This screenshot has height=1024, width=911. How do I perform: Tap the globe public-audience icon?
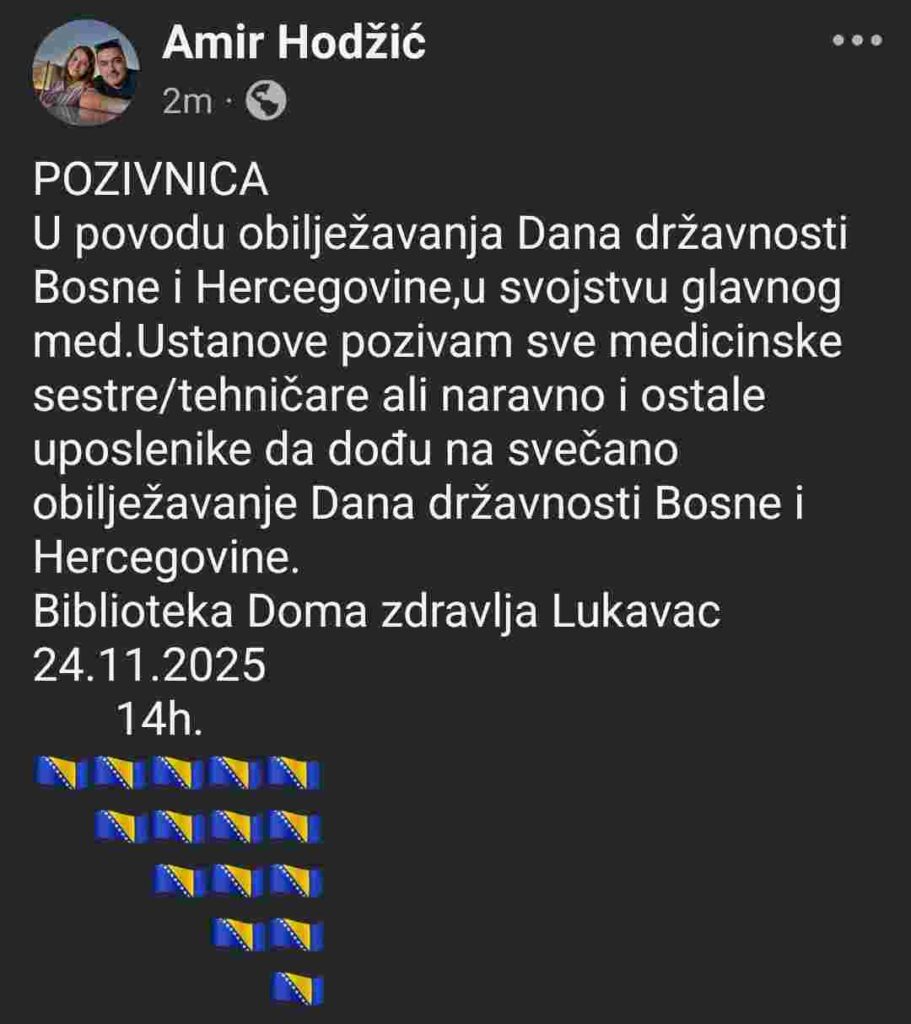(x=266, y=101)
